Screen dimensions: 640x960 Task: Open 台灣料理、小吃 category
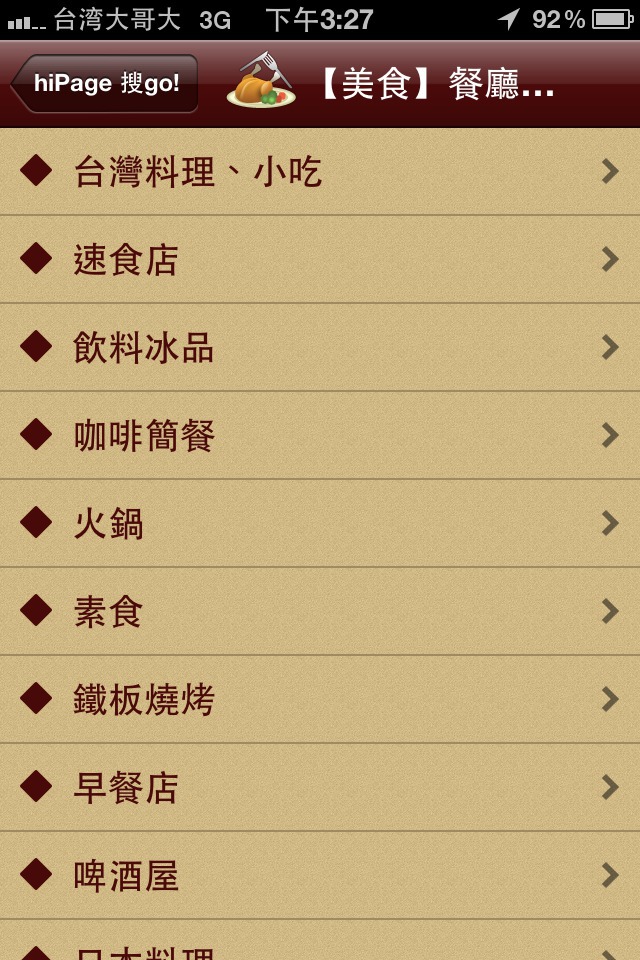[x=320, y=172]
